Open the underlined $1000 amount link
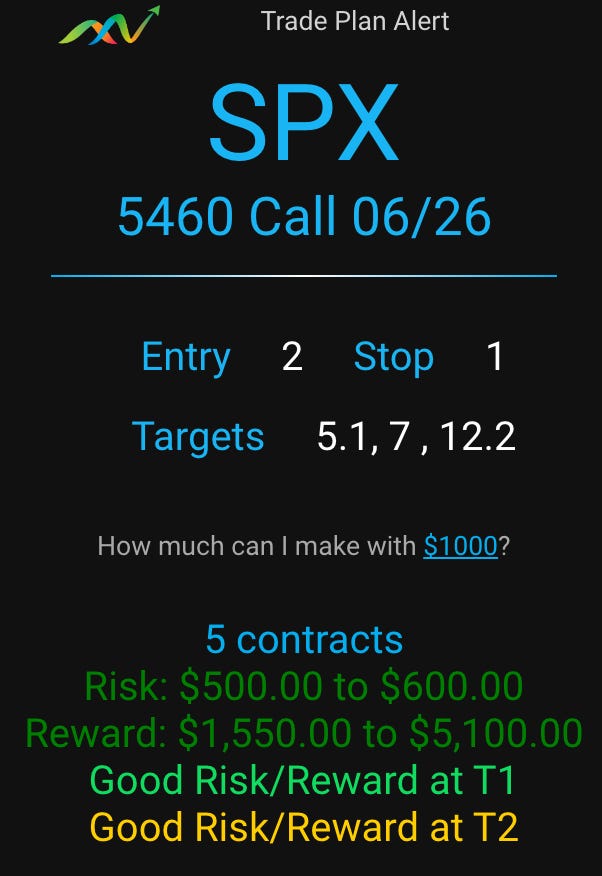The image size is (602, 876). point(460,546)
